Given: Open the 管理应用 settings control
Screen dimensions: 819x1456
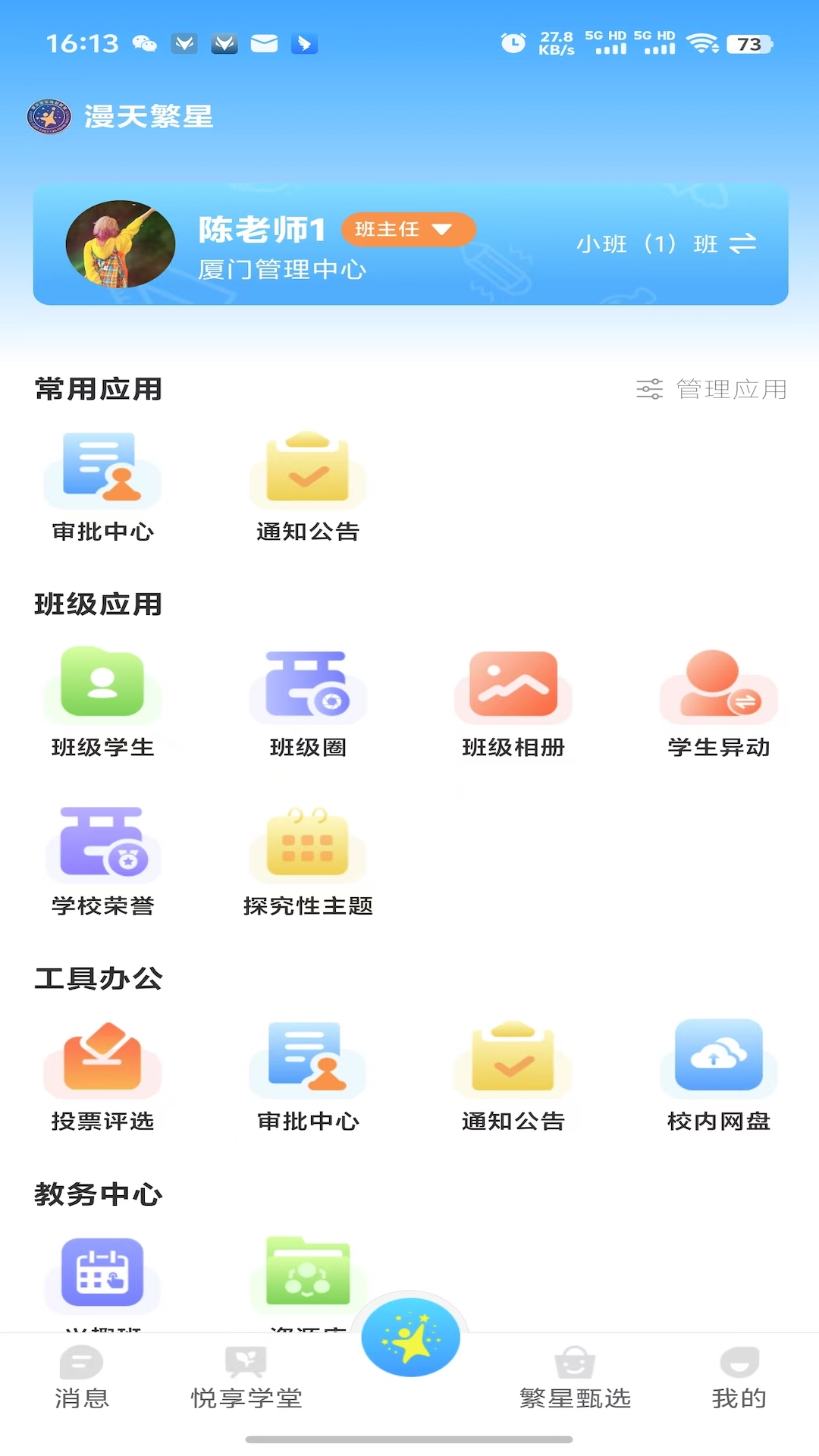Looking at the screenshot, I should 713,389.
